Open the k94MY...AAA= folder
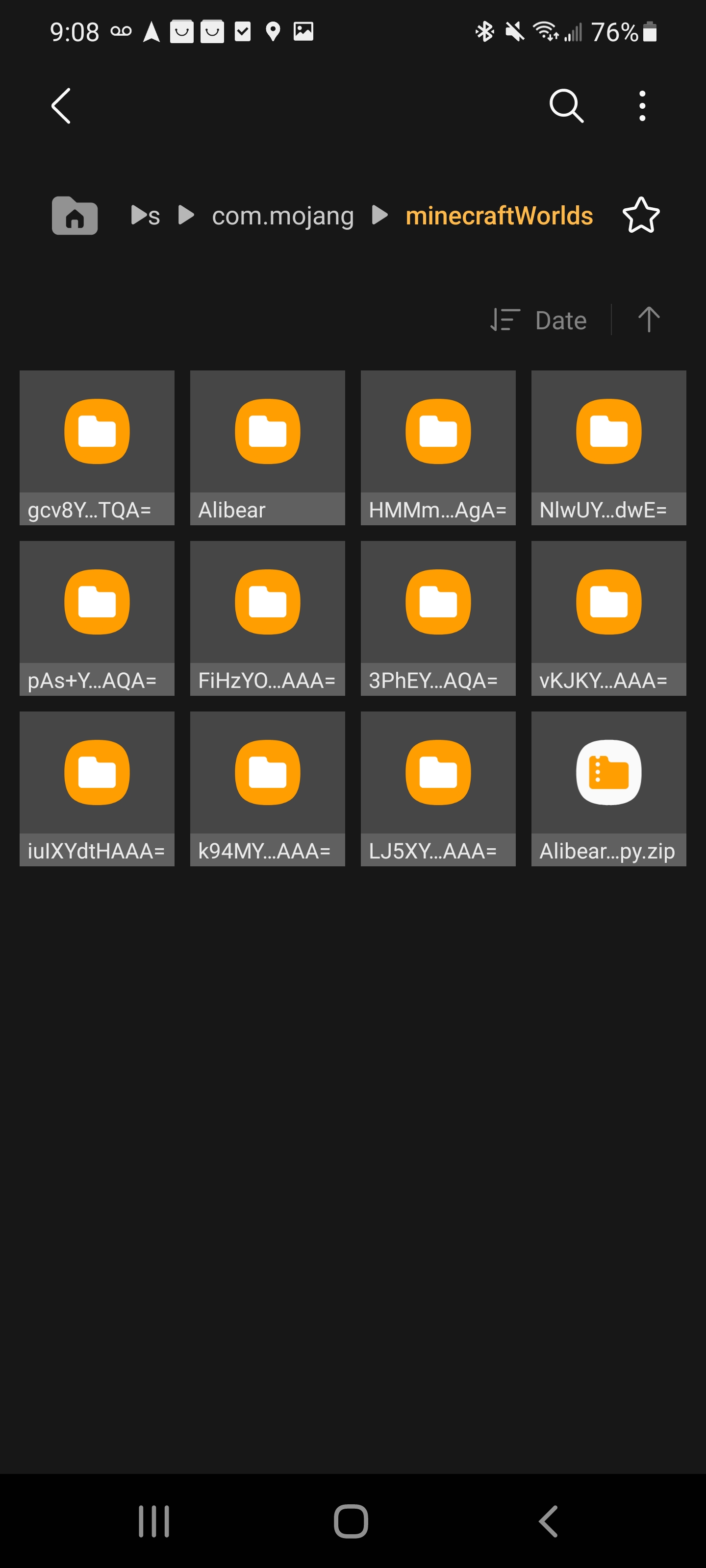This screenshot has width=706, height=1568. click(267, 788)
